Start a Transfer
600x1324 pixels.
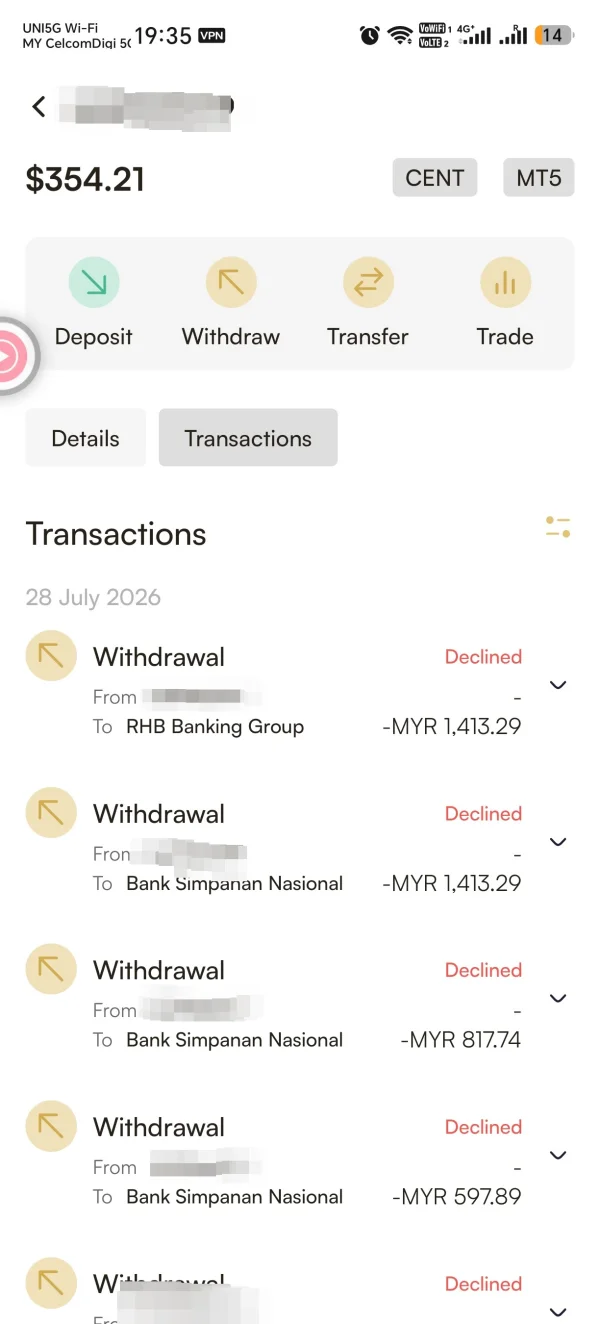coord(368,303)
